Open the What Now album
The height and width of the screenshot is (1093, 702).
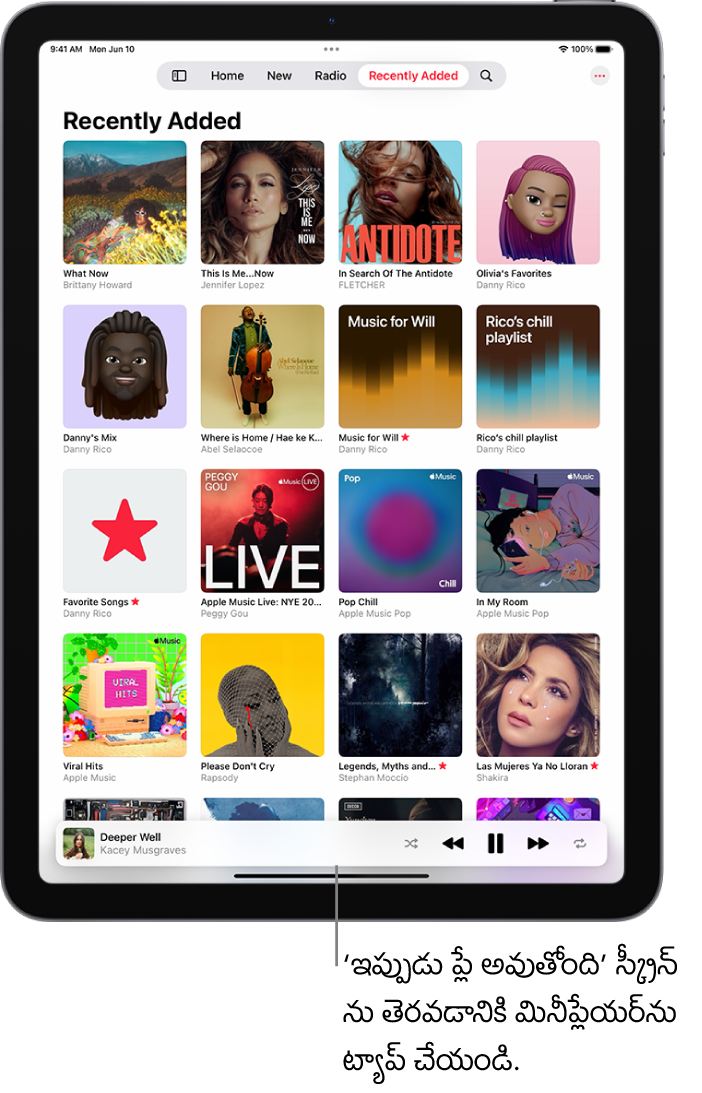124,202
